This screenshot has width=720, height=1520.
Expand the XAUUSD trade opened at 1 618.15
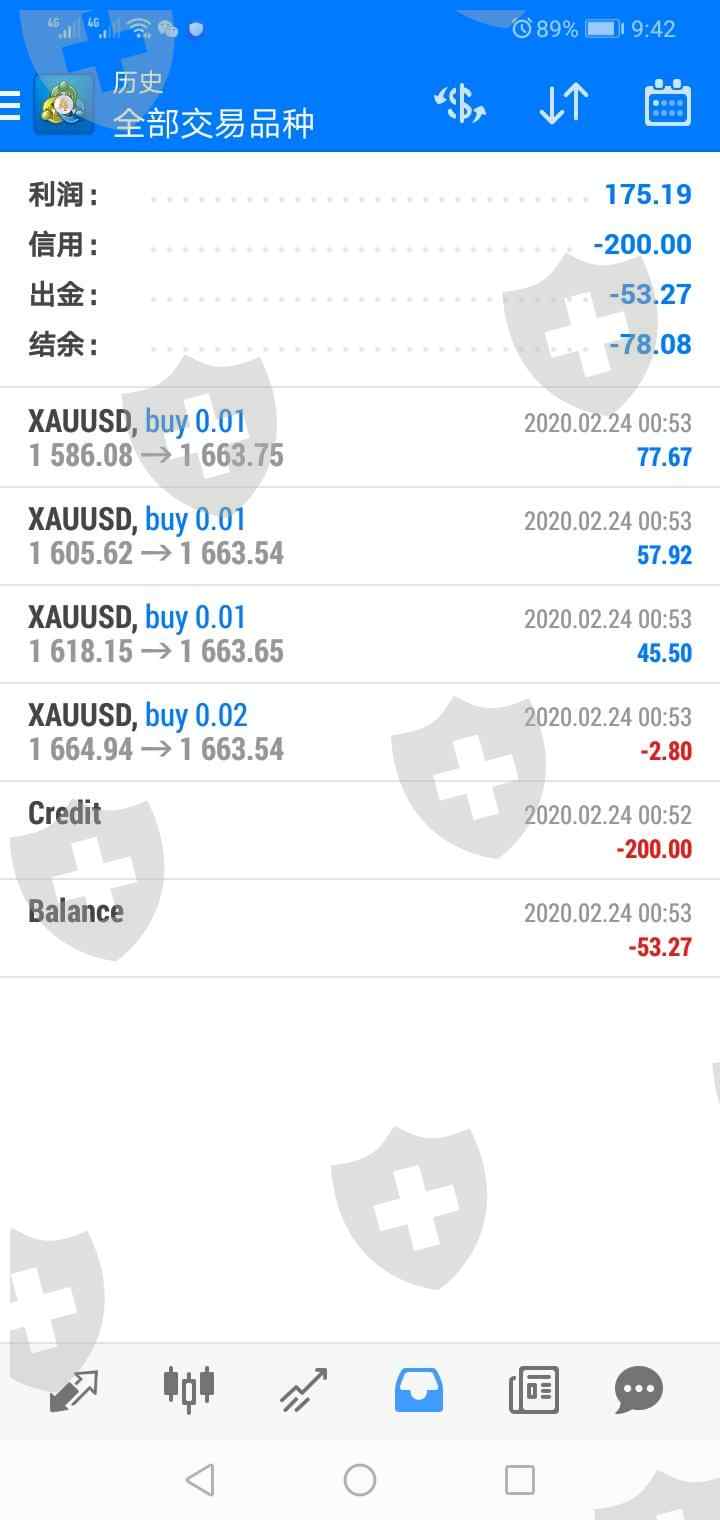360,635
